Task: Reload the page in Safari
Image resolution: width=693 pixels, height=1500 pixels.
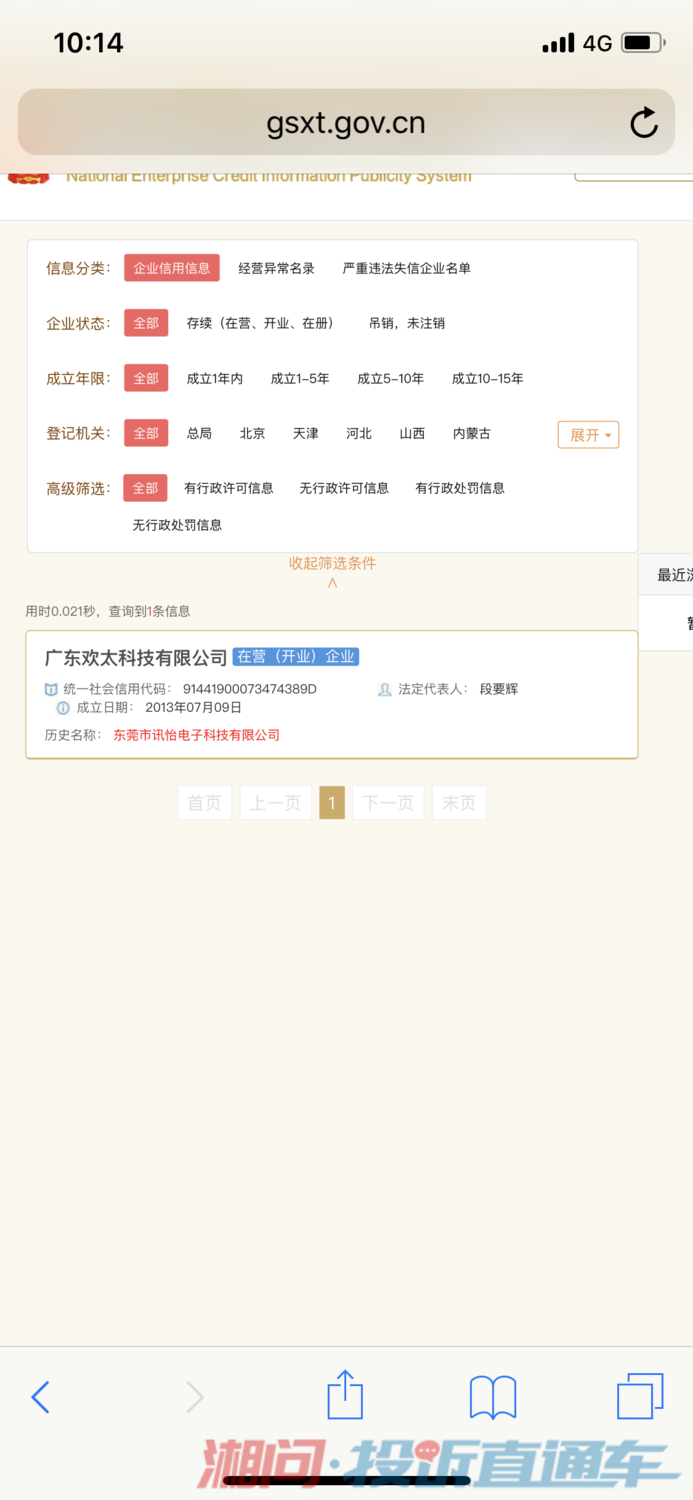Action: (x=644, y=123)
